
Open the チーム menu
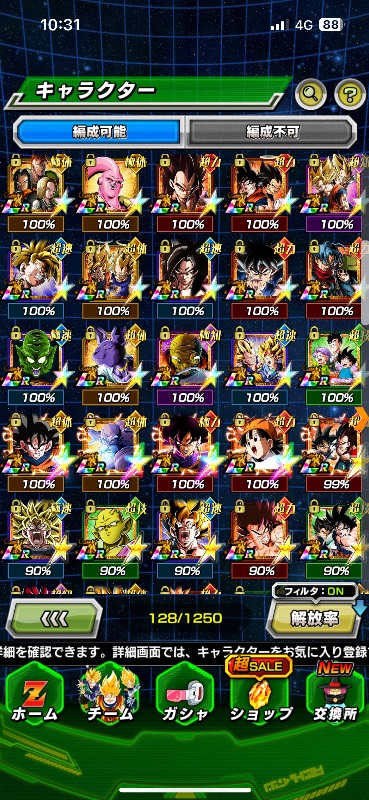108,696
